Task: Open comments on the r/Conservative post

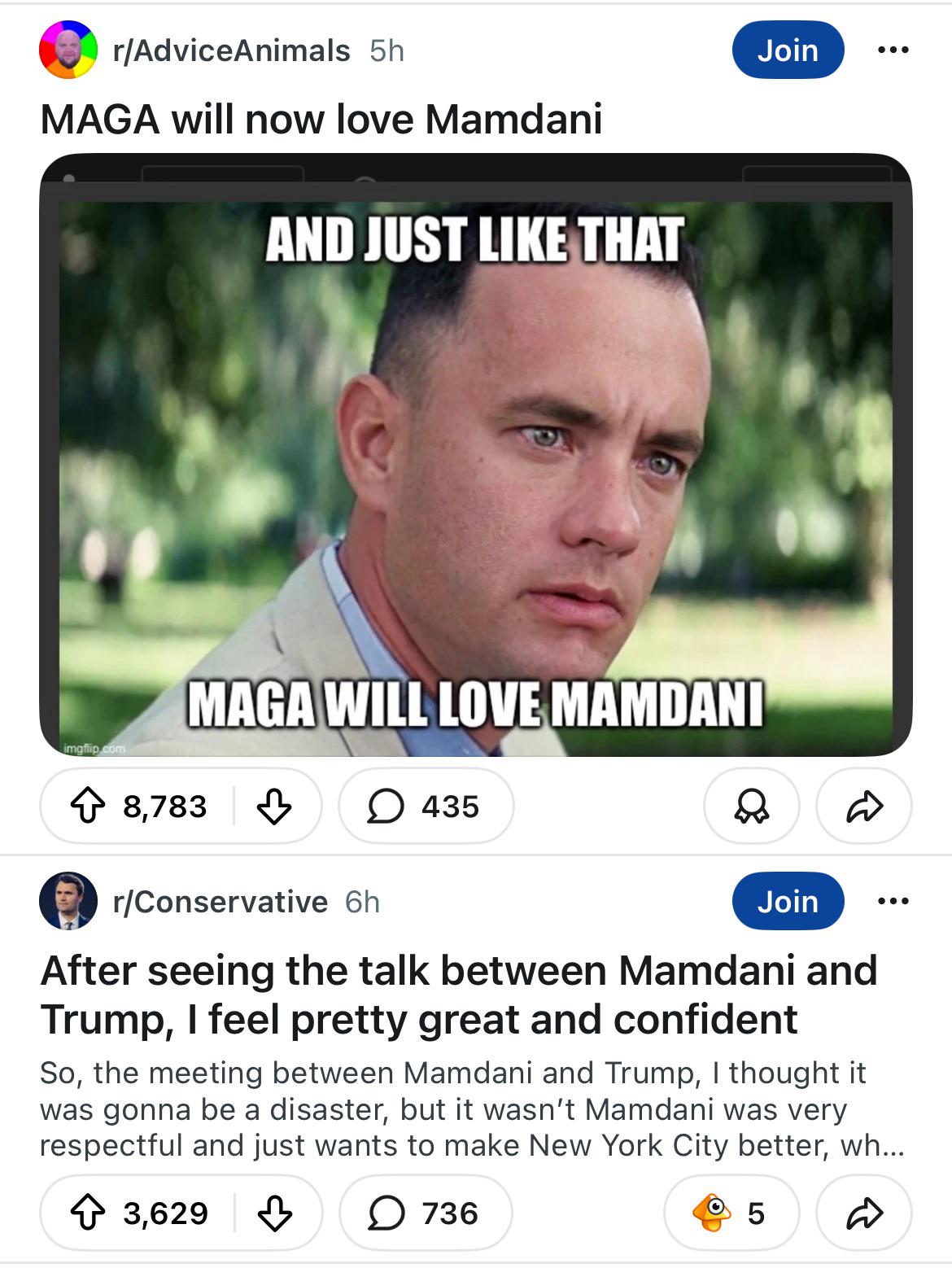Action: (x=424, y=1213)
